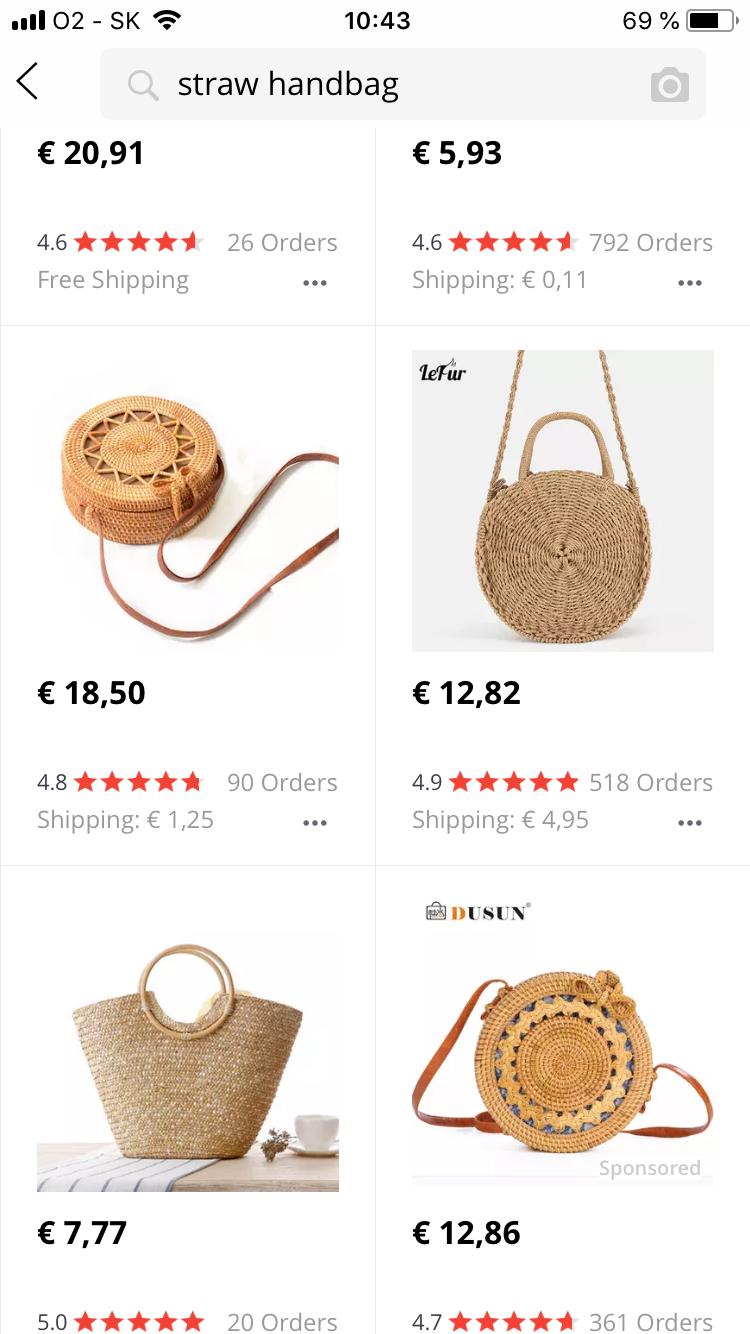Screen dimensions: 750x1334
Task: Tap the 'straw handbag' search field
Action: tap(380, 85)
